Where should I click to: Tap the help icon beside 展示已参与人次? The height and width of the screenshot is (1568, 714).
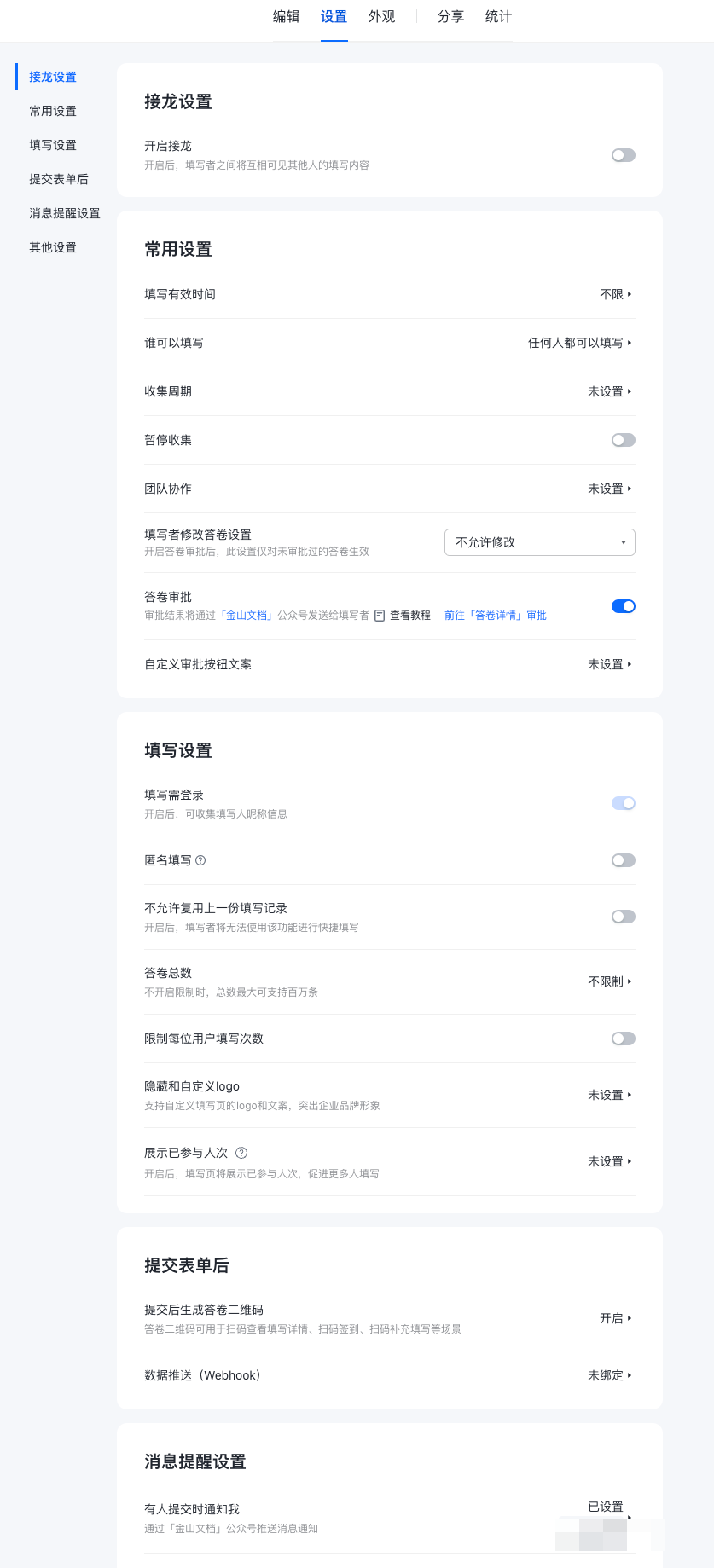coord(241,1153)
